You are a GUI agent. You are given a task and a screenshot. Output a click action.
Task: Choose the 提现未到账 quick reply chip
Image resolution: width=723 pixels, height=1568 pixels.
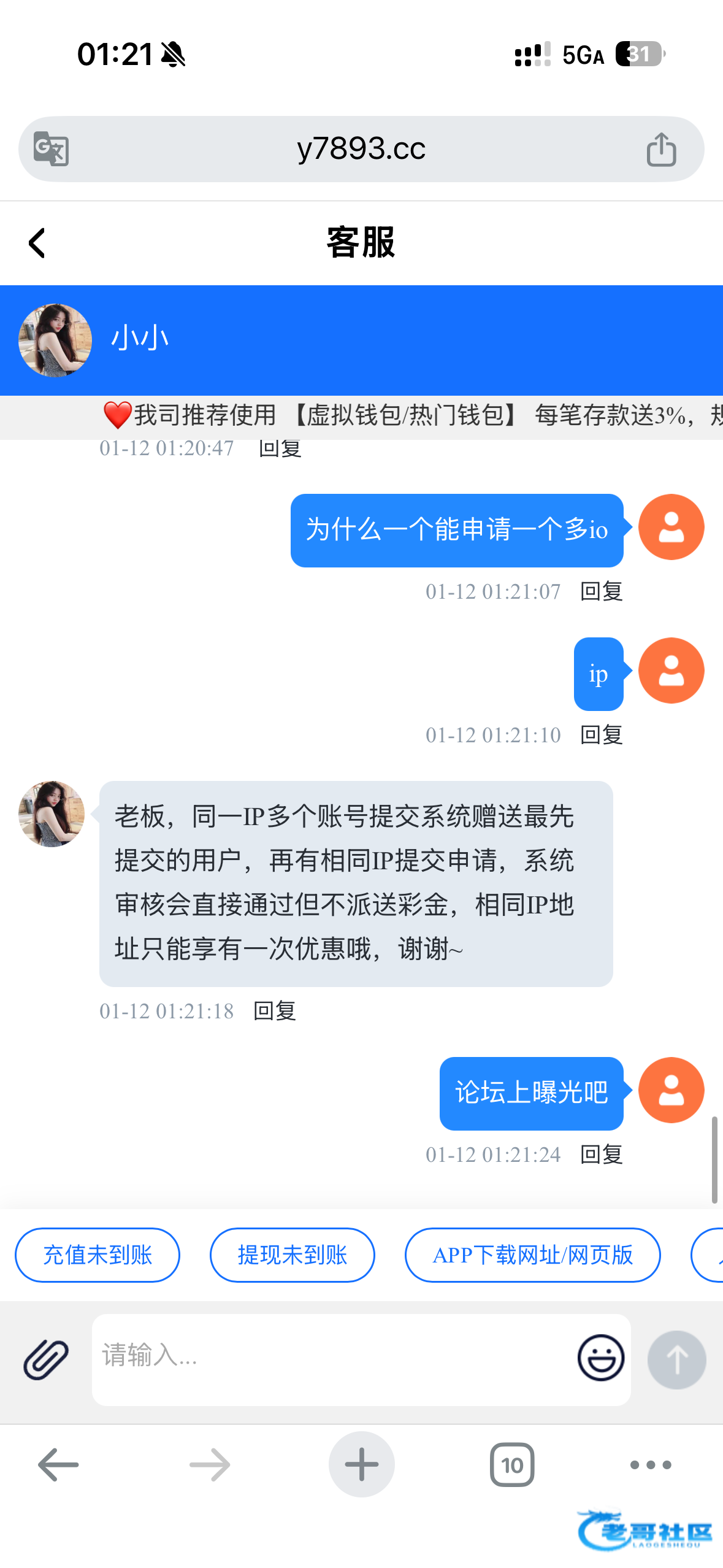click(x=292, y=1255)
